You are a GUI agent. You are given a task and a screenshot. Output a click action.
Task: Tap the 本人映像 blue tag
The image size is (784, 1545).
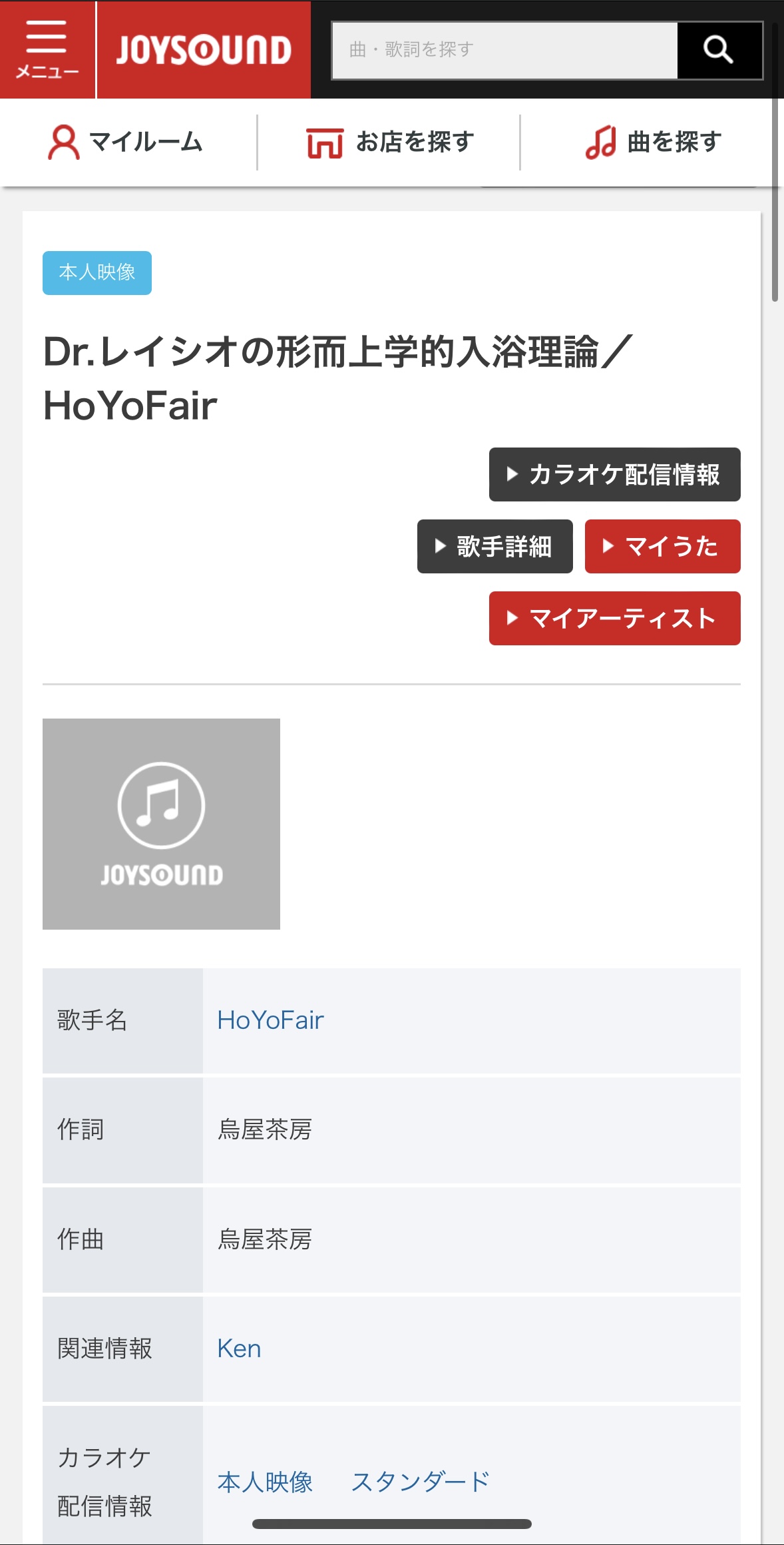coord(97,272)
